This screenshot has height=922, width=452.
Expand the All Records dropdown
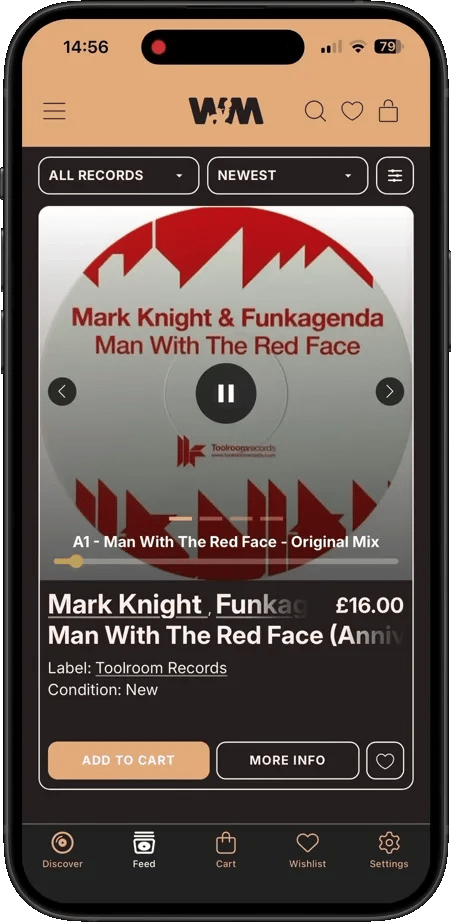pyautogui.click(x=119, y=175)
